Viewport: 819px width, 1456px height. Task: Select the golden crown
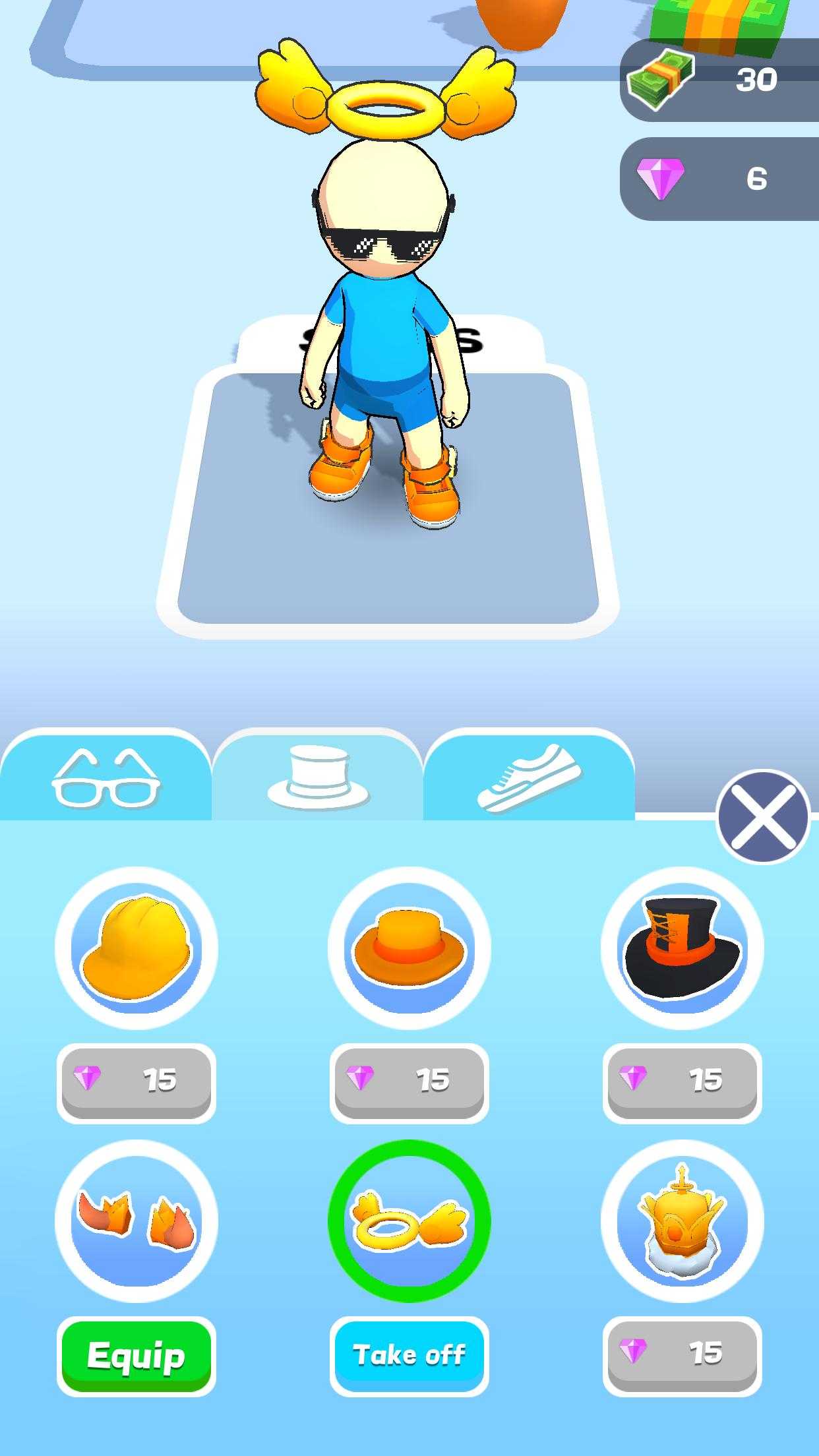pyautogui.click(x=682, y=1221)
